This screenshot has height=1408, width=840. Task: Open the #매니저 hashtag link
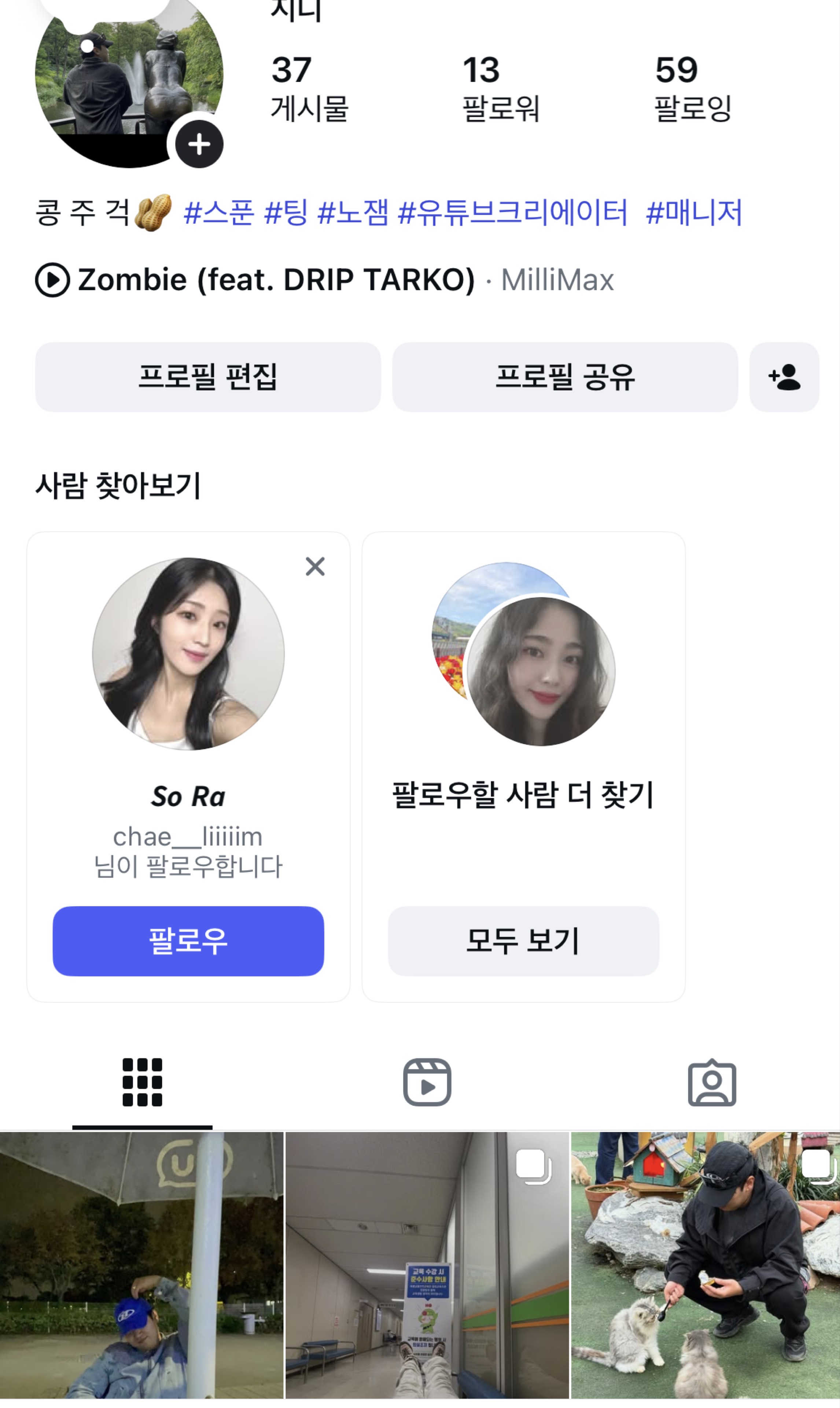693,213
